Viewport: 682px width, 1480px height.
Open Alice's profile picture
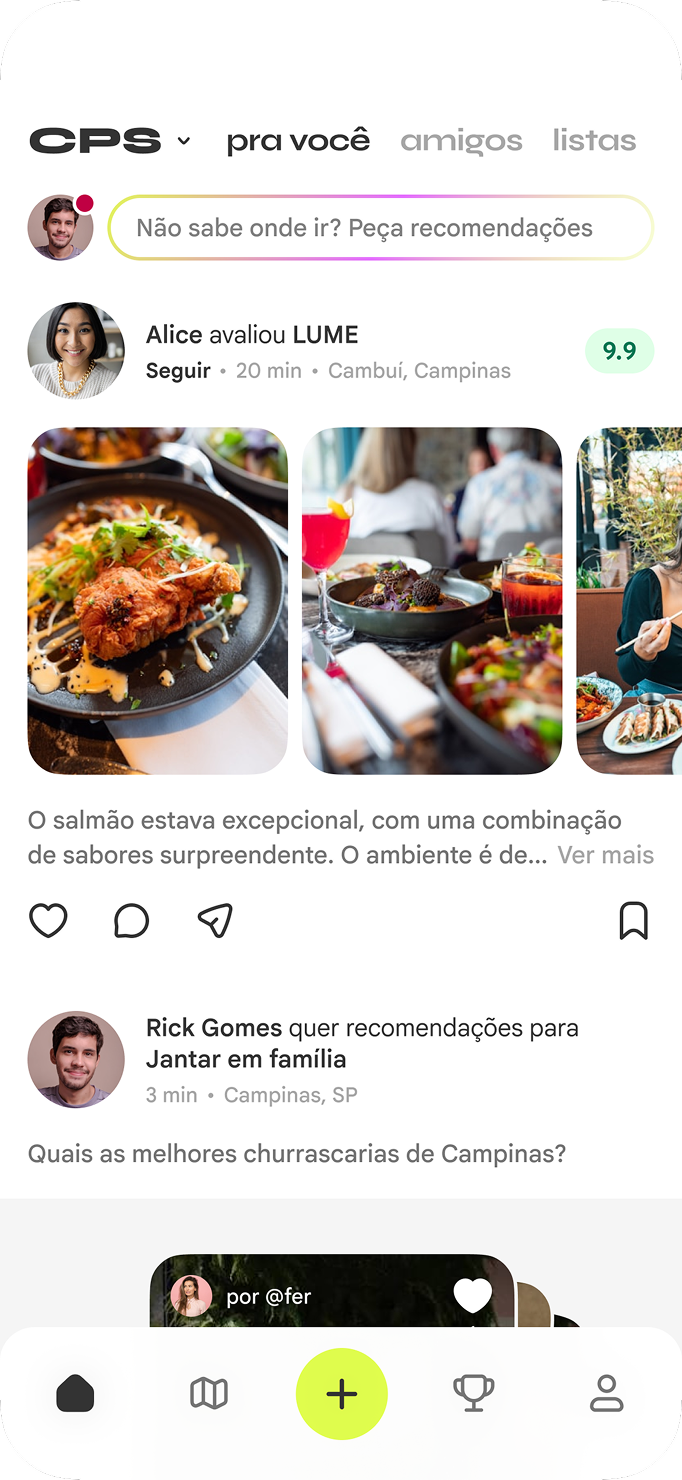tap(76, 351)
